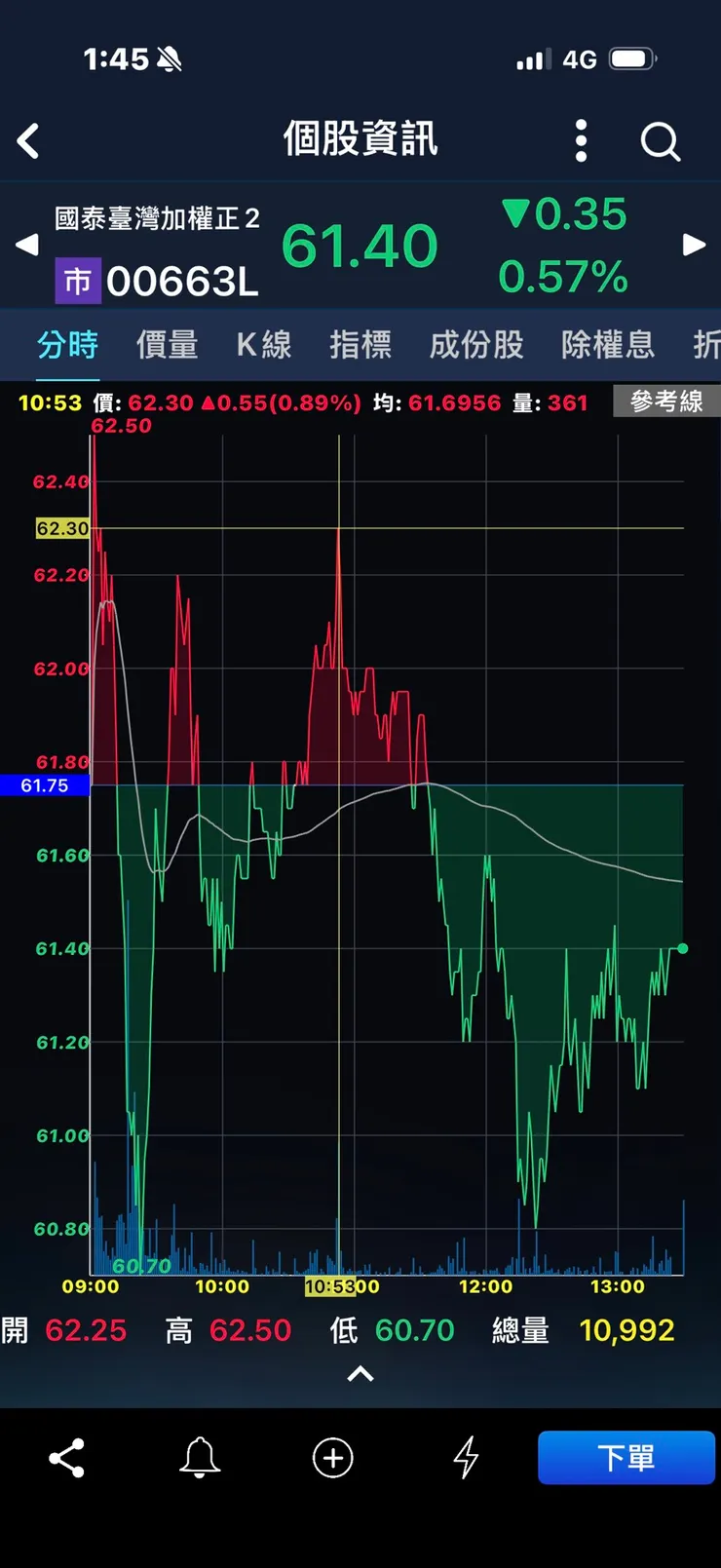Viewport: 721px width, 1568px height.
Task: Tap the 參考線 button
Action: tap(666, 402)
